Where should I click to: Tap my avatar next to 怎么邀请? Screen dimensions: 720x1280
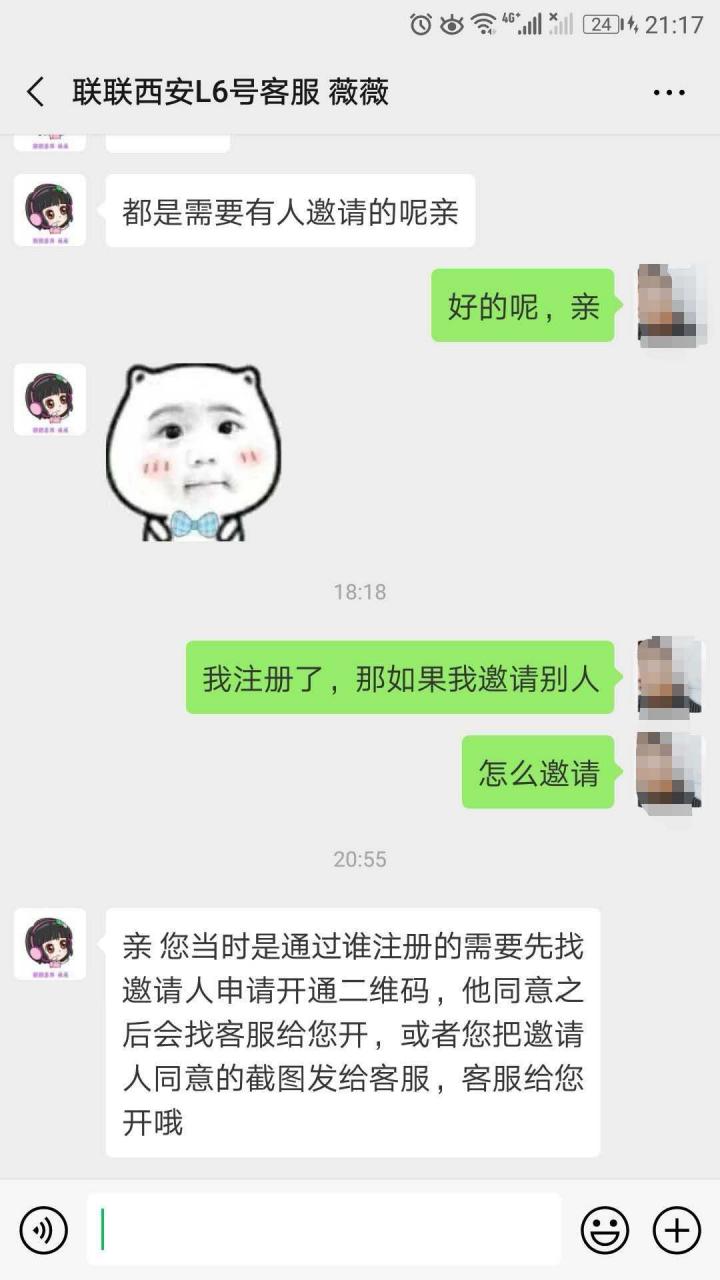tap(670, 772)
